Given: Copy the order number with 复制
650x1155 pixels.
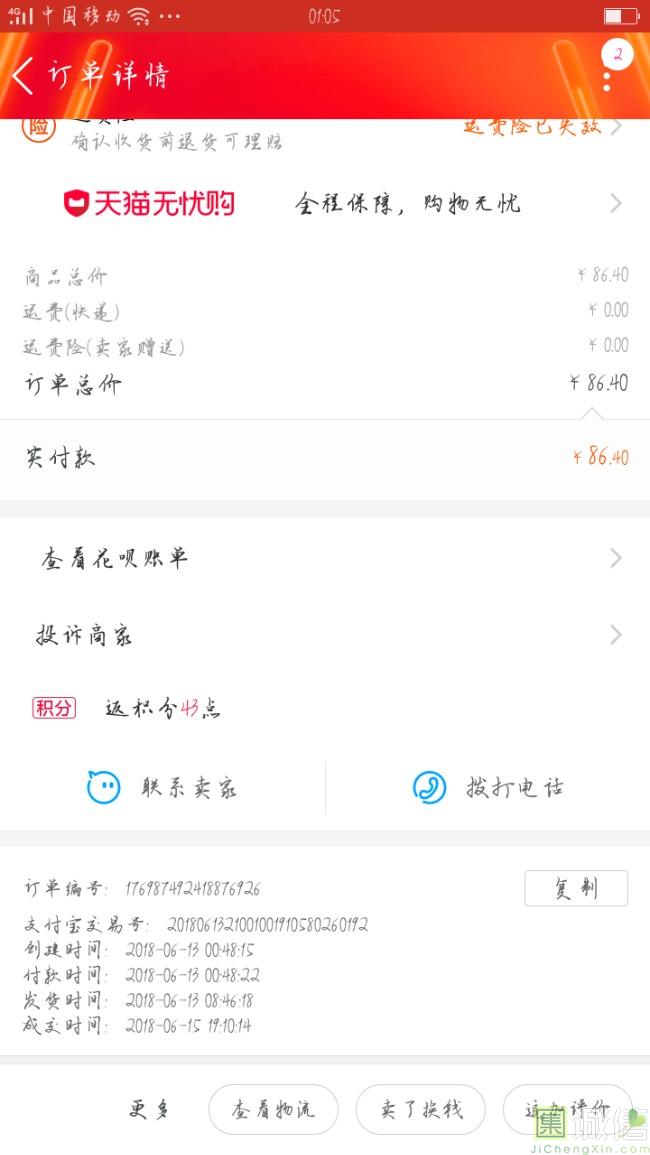Looking at the screenshot, I should (x=575, y=888).
